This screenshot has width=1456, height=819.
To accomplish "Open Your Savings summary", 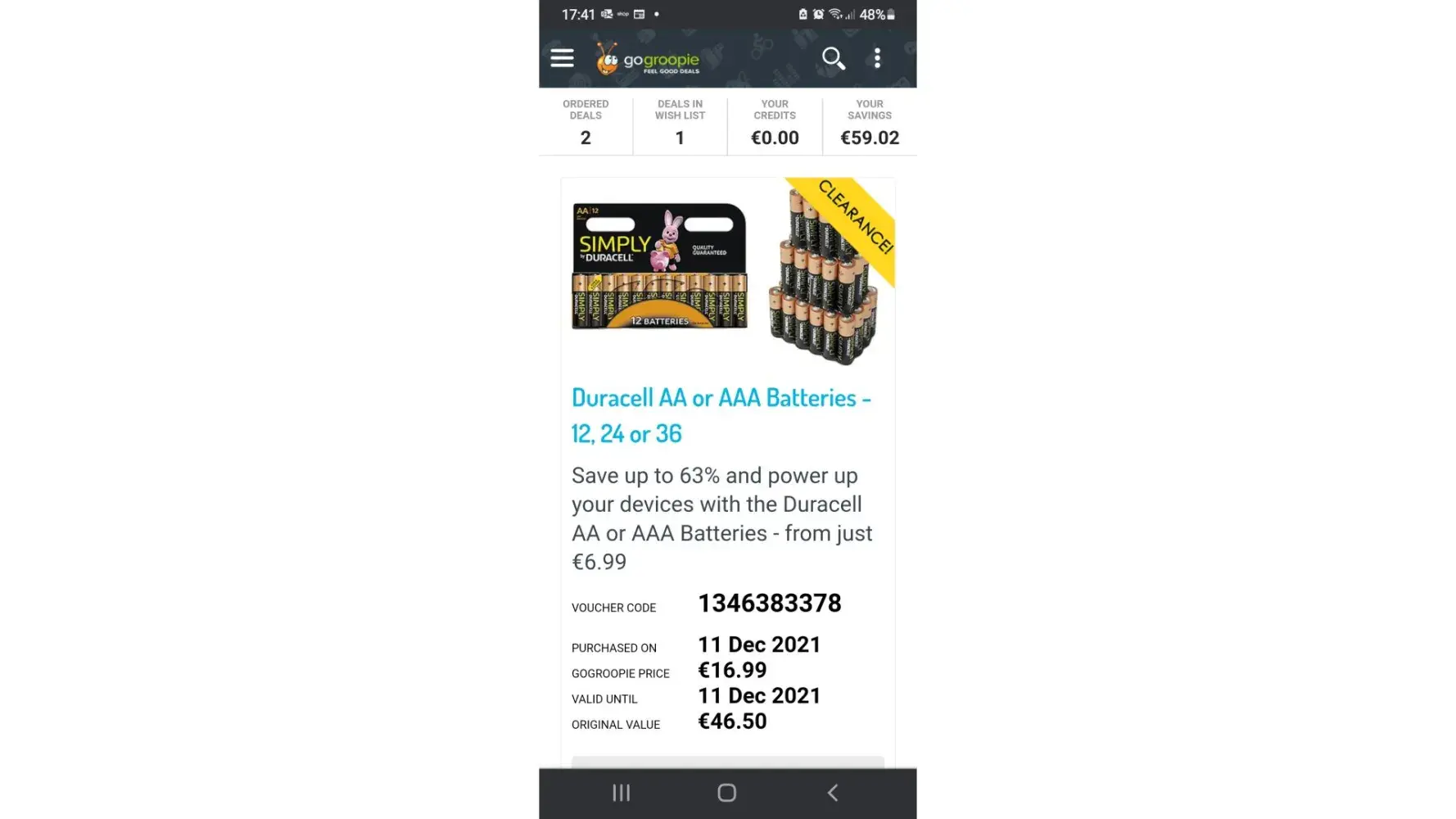I will point(870,123).
